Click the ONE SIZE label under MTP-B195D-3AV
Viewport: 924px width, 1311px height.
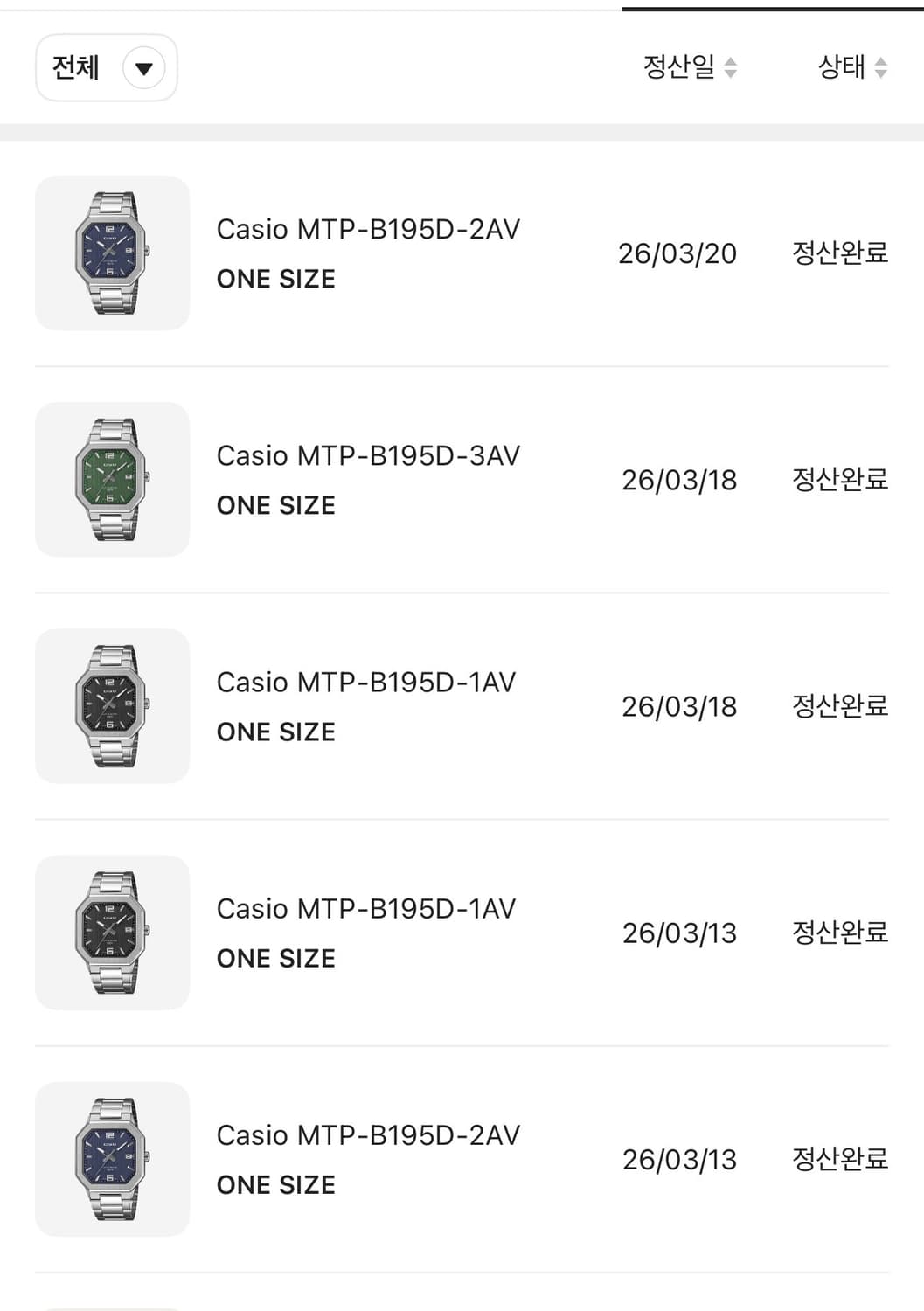[x=275, y=505]
